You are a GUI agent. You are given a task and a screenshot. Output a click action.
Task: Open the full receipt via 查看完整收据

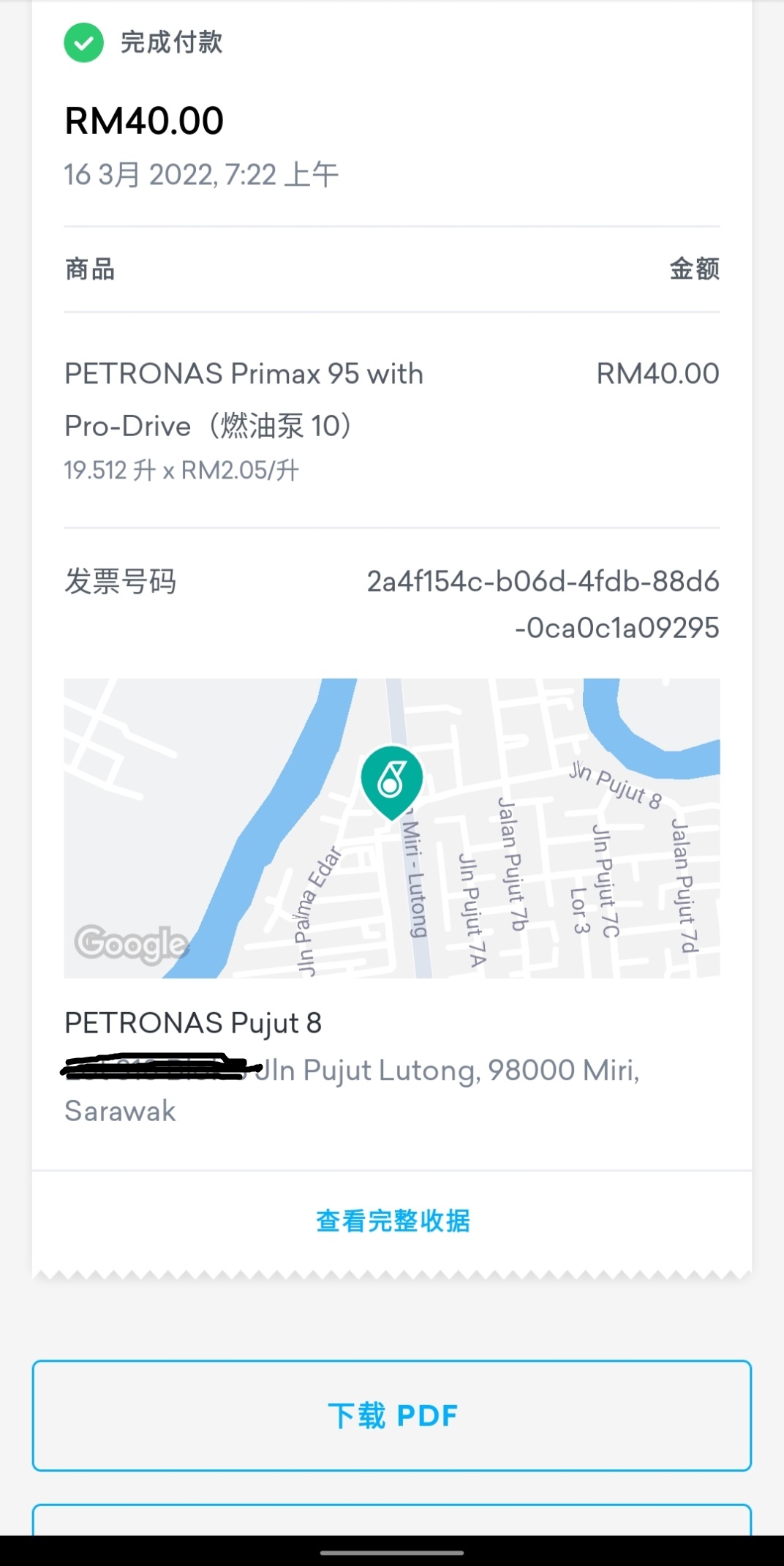(393, 1221)
